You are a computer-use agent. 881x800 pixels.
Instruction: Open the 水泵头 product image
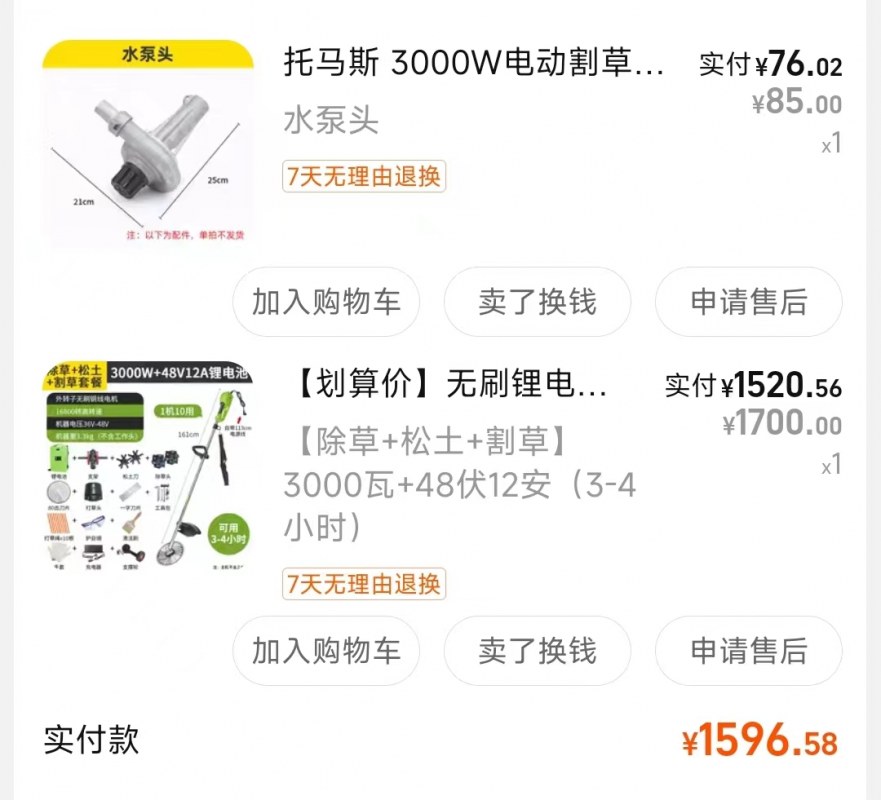tap(147, 143)
